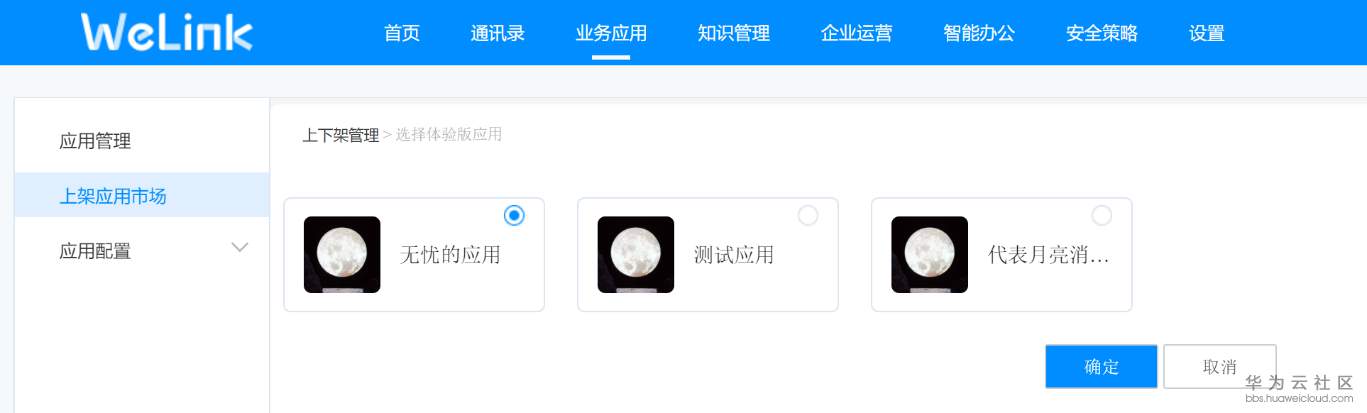Select 上架应用市场 in the sidebar
Image resolution: width=1367 pixels, height=413 pixels.
[113, 196]
